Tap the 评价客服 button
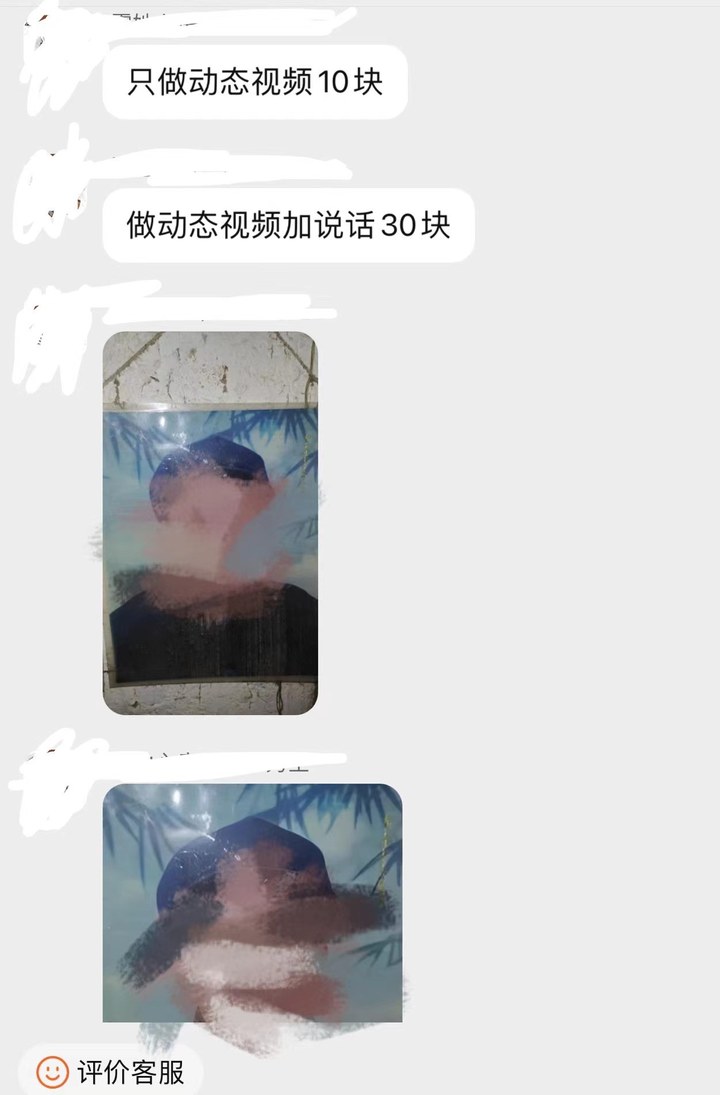Screen dimensions: 720x1095 [111, 1073]
